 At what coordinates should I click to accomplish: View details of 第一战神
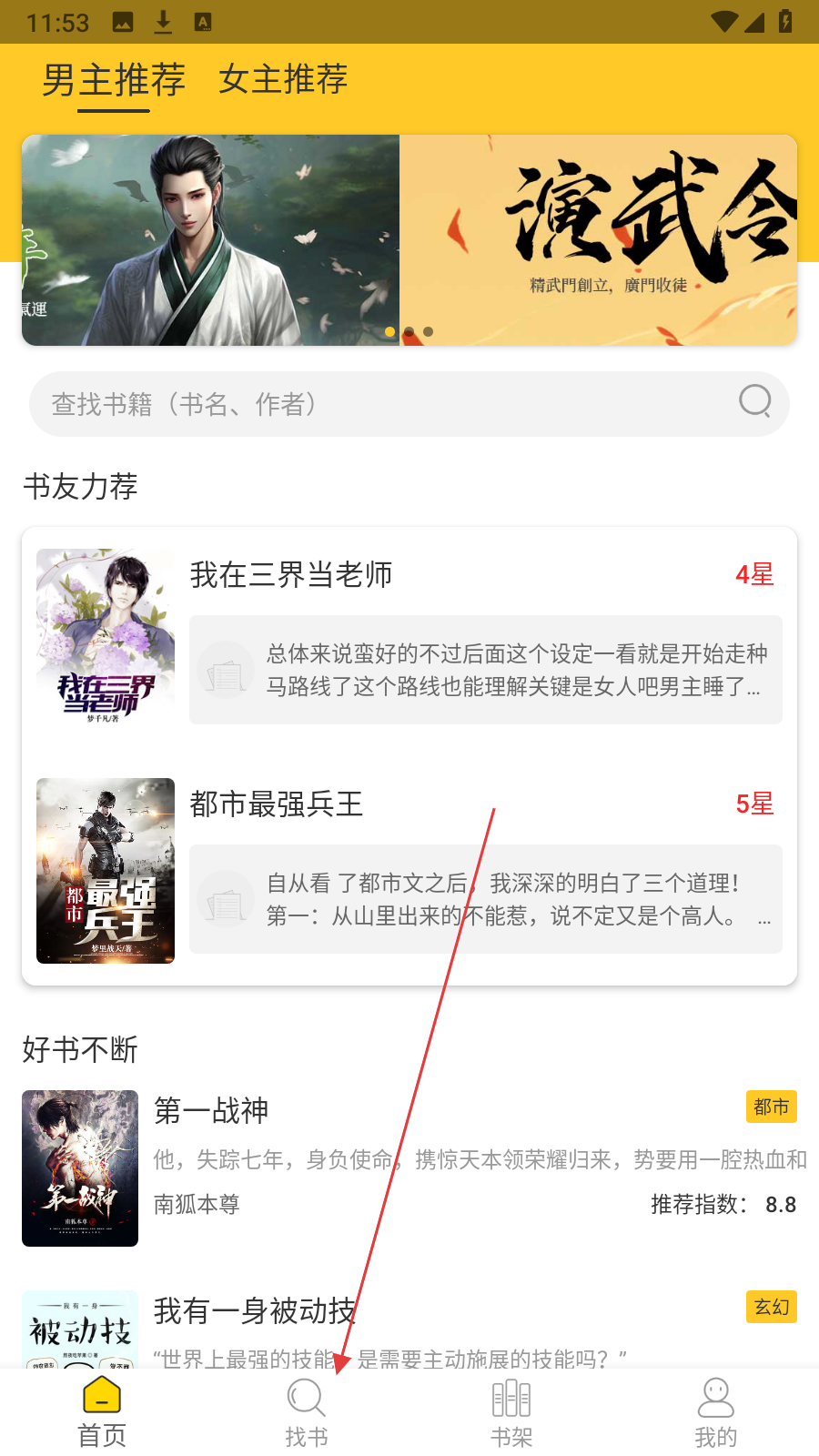coord(211,1111)
